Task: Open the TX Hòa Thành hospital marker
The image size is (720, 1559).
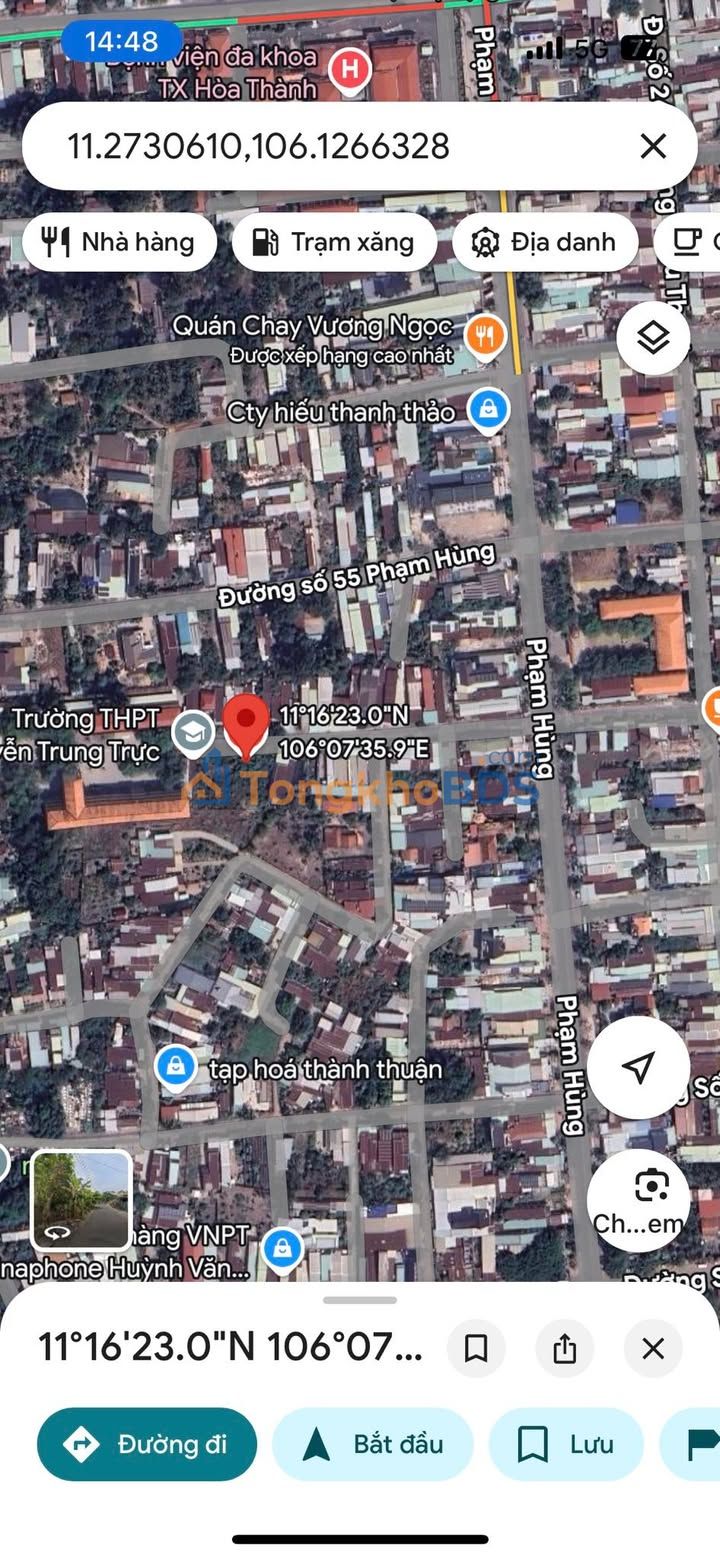Action: (x=351, y=70)
